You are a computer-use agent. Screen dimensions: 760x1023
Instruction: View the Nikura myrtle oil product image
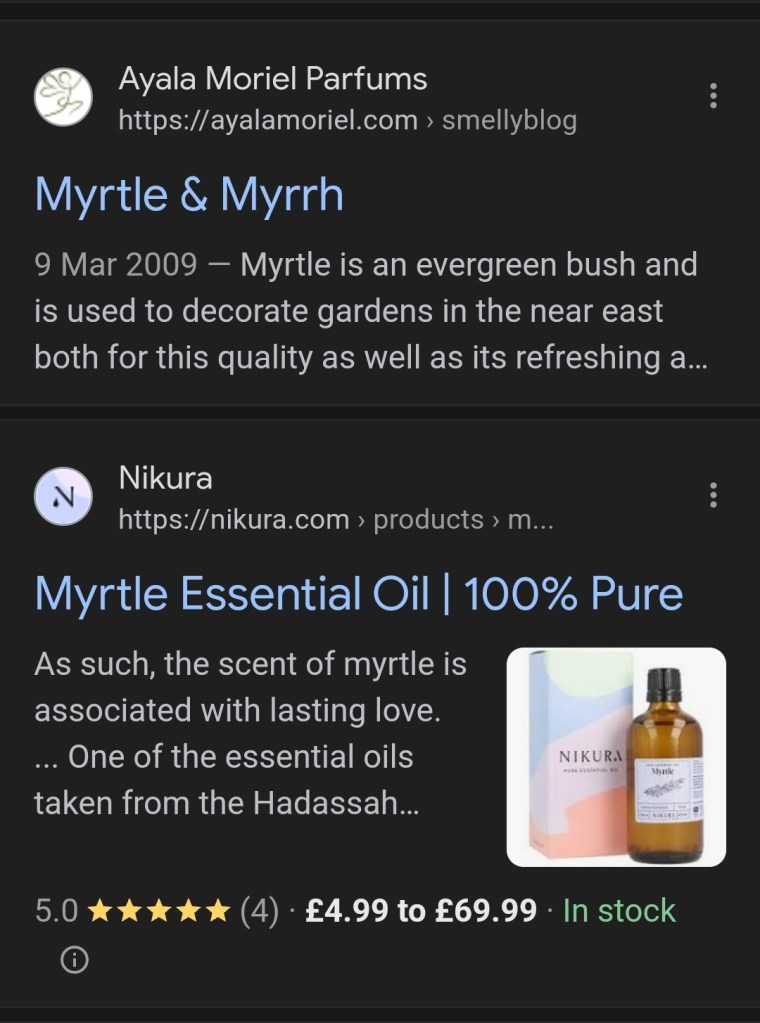tap(616, 756)
